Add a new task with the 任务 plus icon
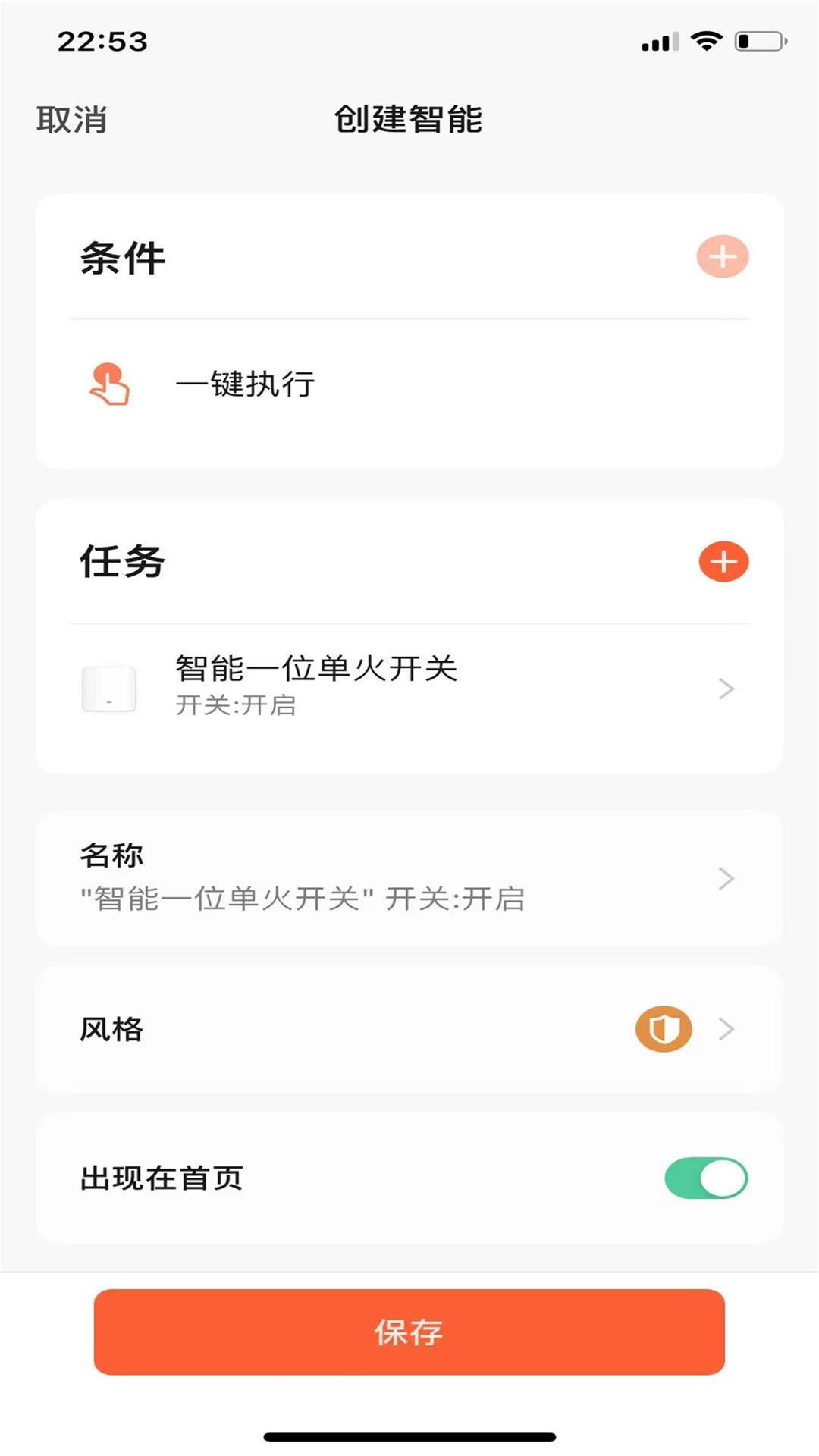Screen dimensions: 819x1456 pyautogui.click(x=723, y=561)
